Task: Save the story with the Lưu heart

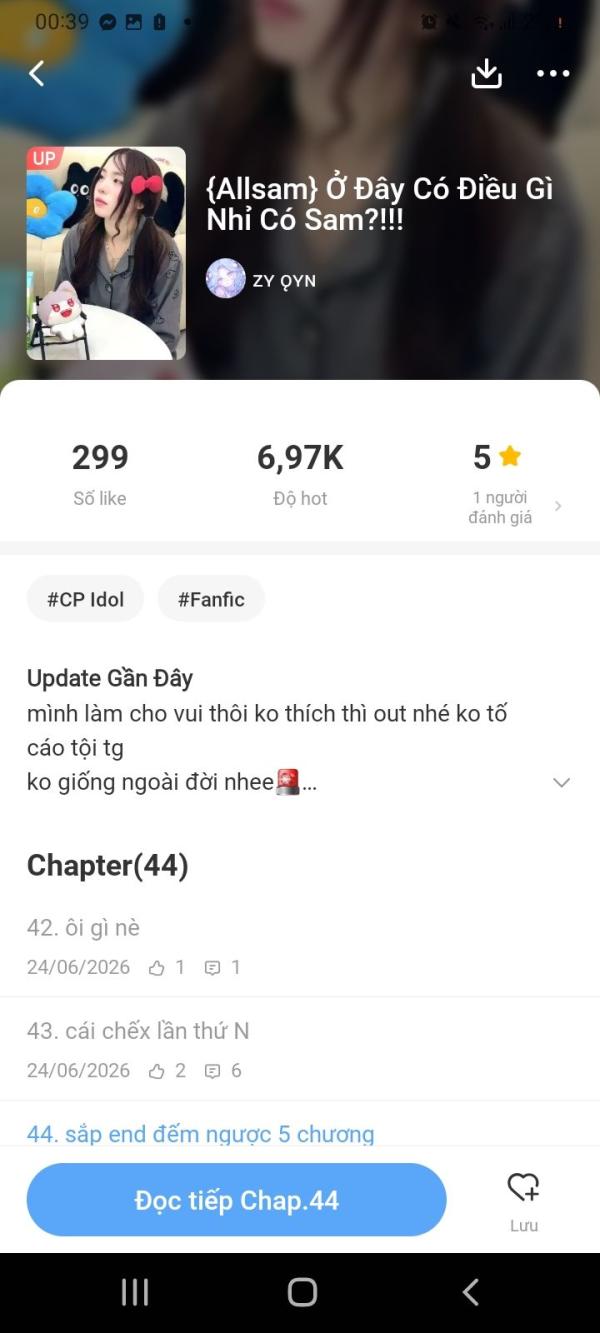Action: pos(523,1201)
